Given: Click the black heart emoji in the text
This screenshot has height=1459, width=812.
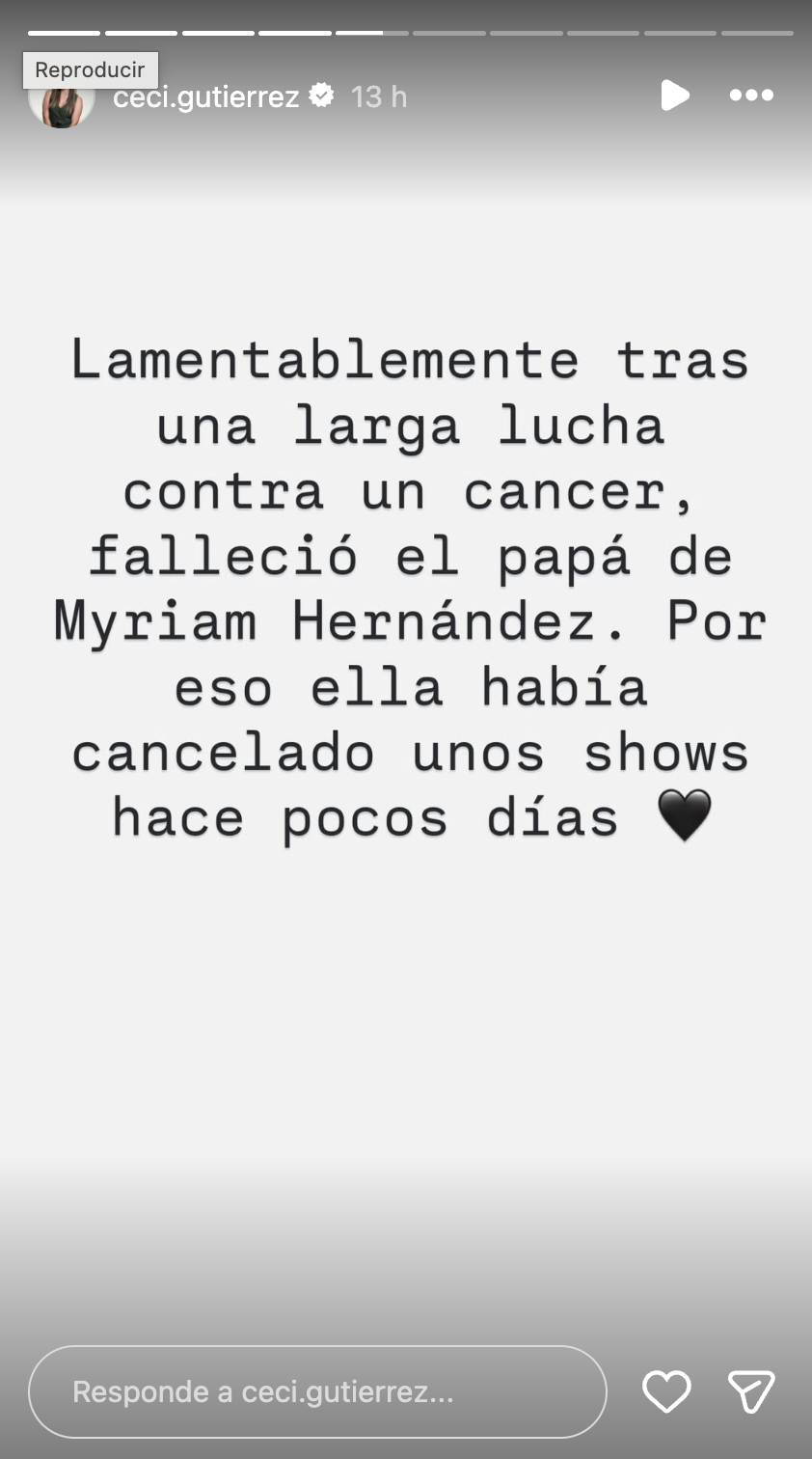Looking at the screenshot, I should pyautogui.click(x=684, y=815).
